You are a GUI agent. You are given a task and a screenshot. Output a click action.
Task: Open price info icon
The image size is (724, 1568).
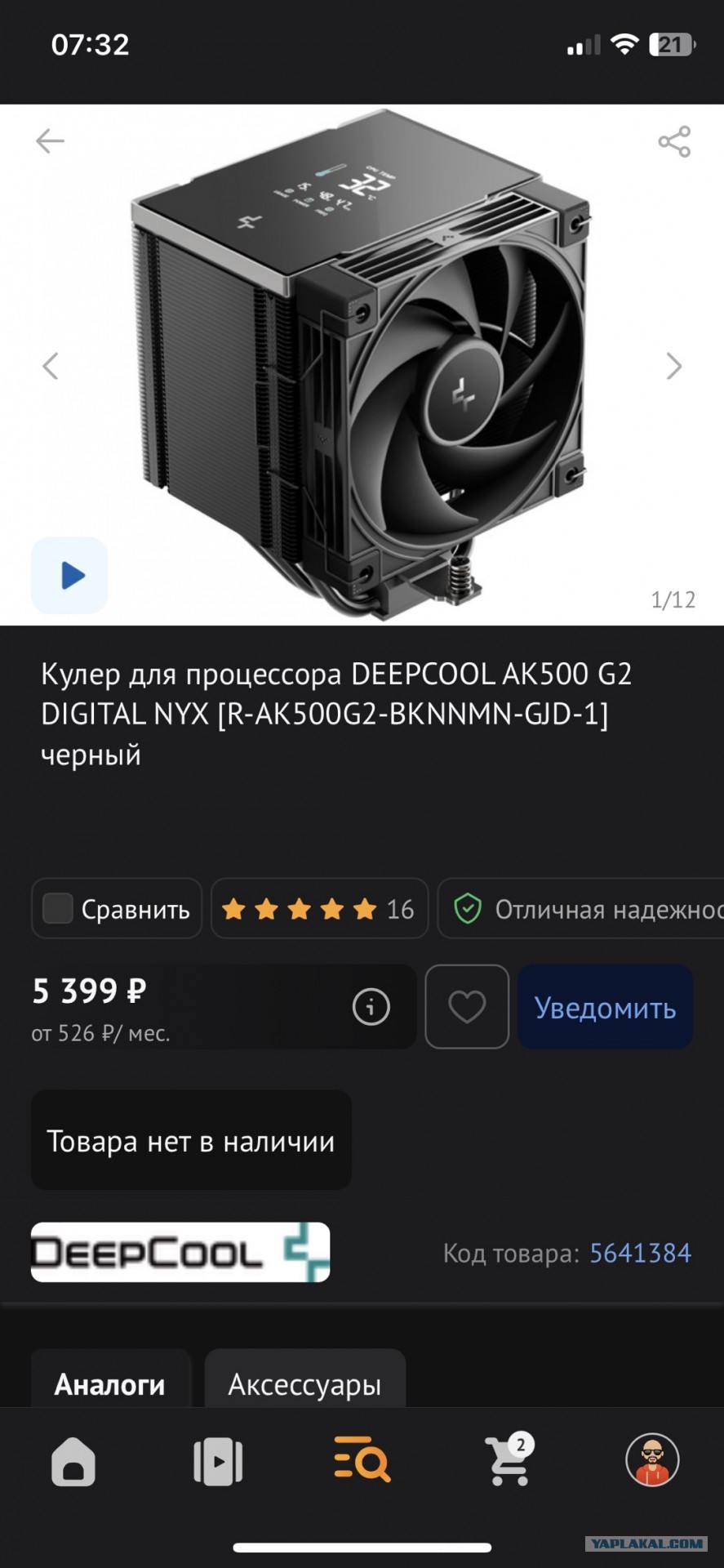tap(371, 1007)
